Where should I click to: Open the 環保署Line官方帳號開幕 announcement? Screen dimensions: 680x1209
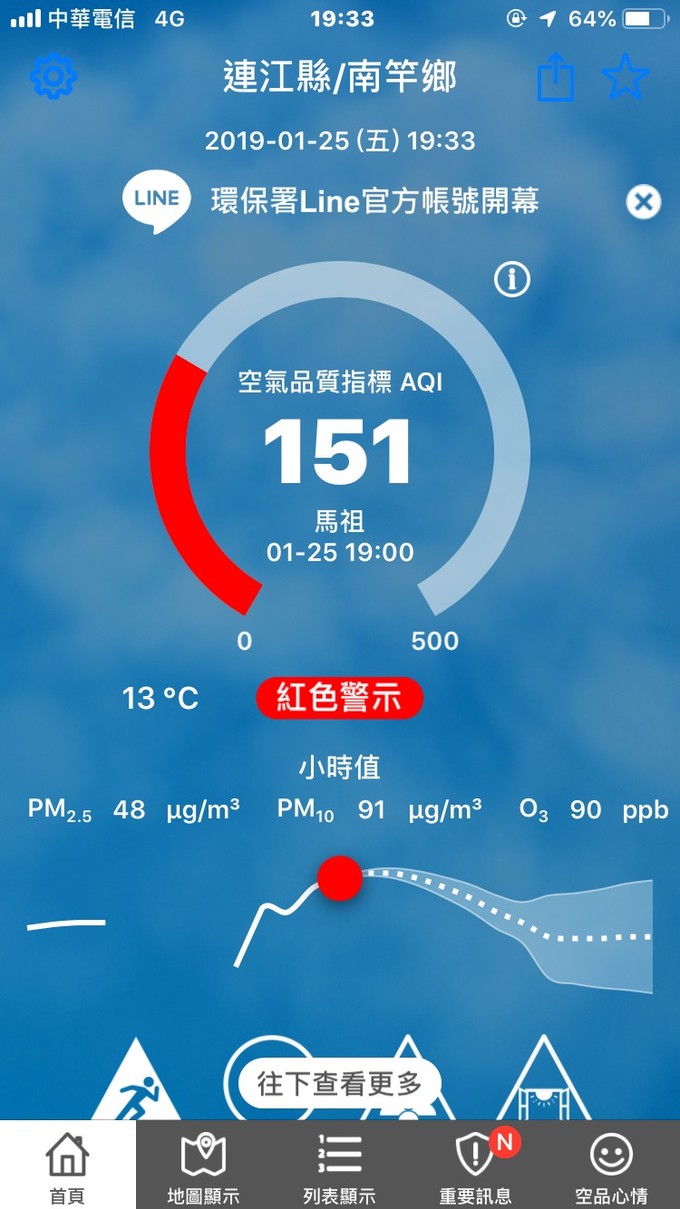[x=374, y=201]
